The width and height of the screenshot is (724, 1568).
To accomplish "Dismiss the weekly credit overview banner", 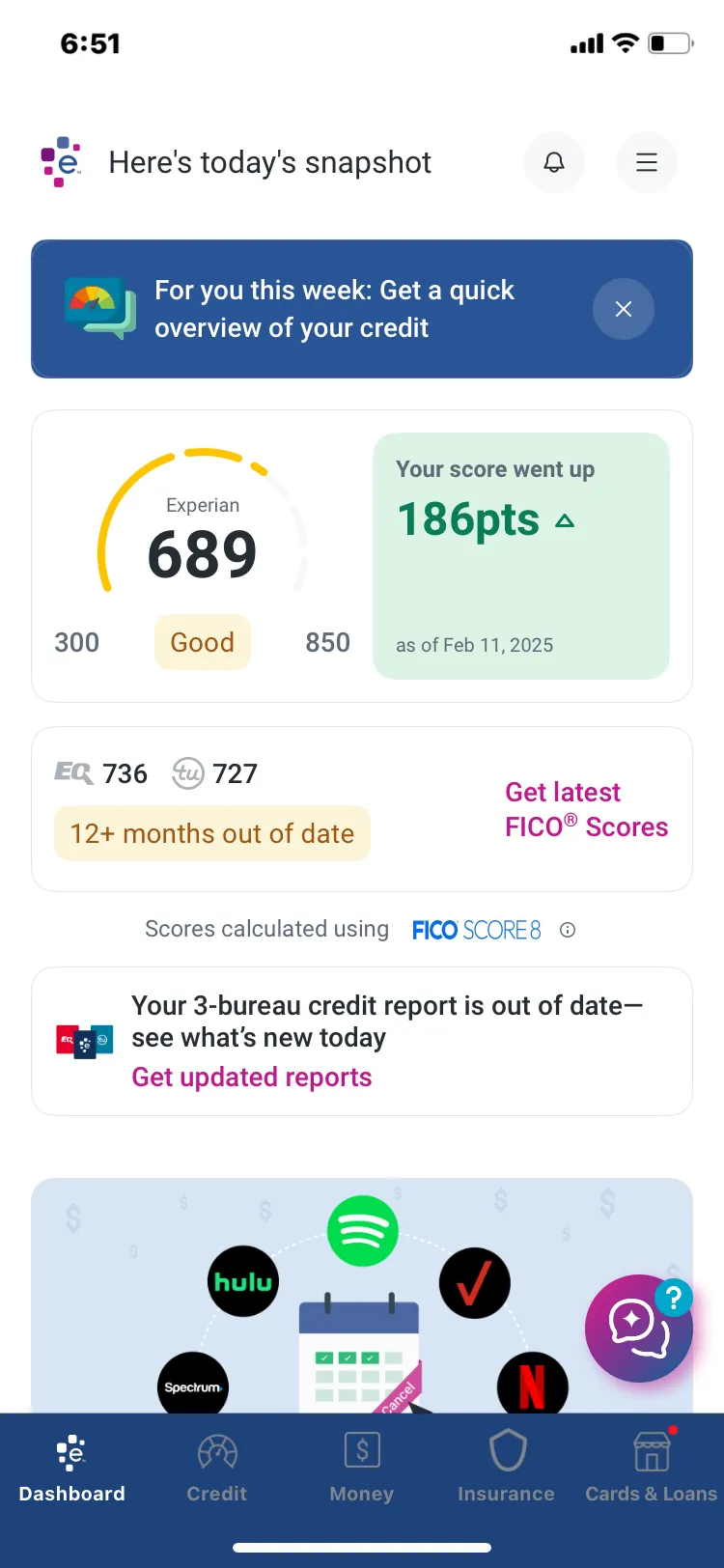I will pos(624,309).
